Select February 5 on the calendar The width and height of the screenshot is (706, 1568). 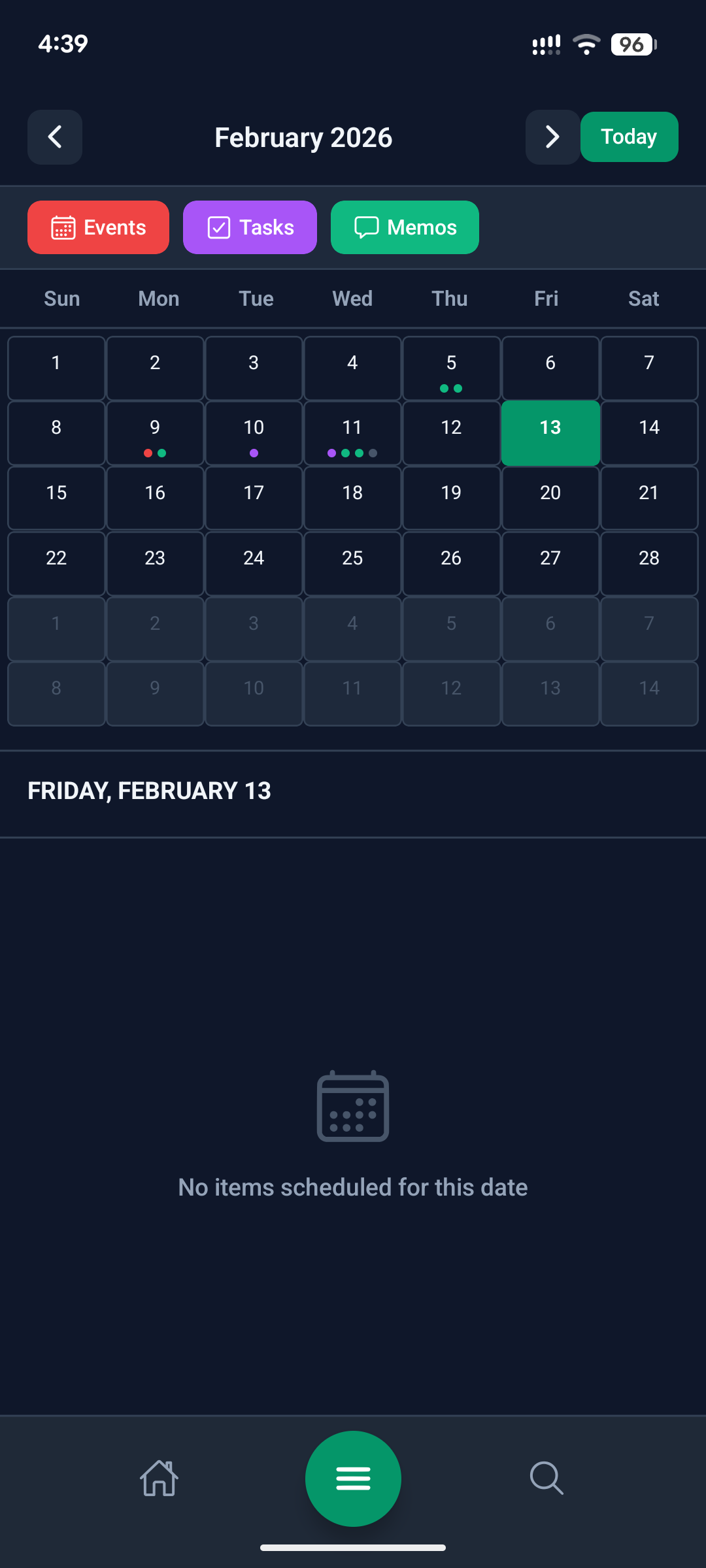(x=451, y=368)
